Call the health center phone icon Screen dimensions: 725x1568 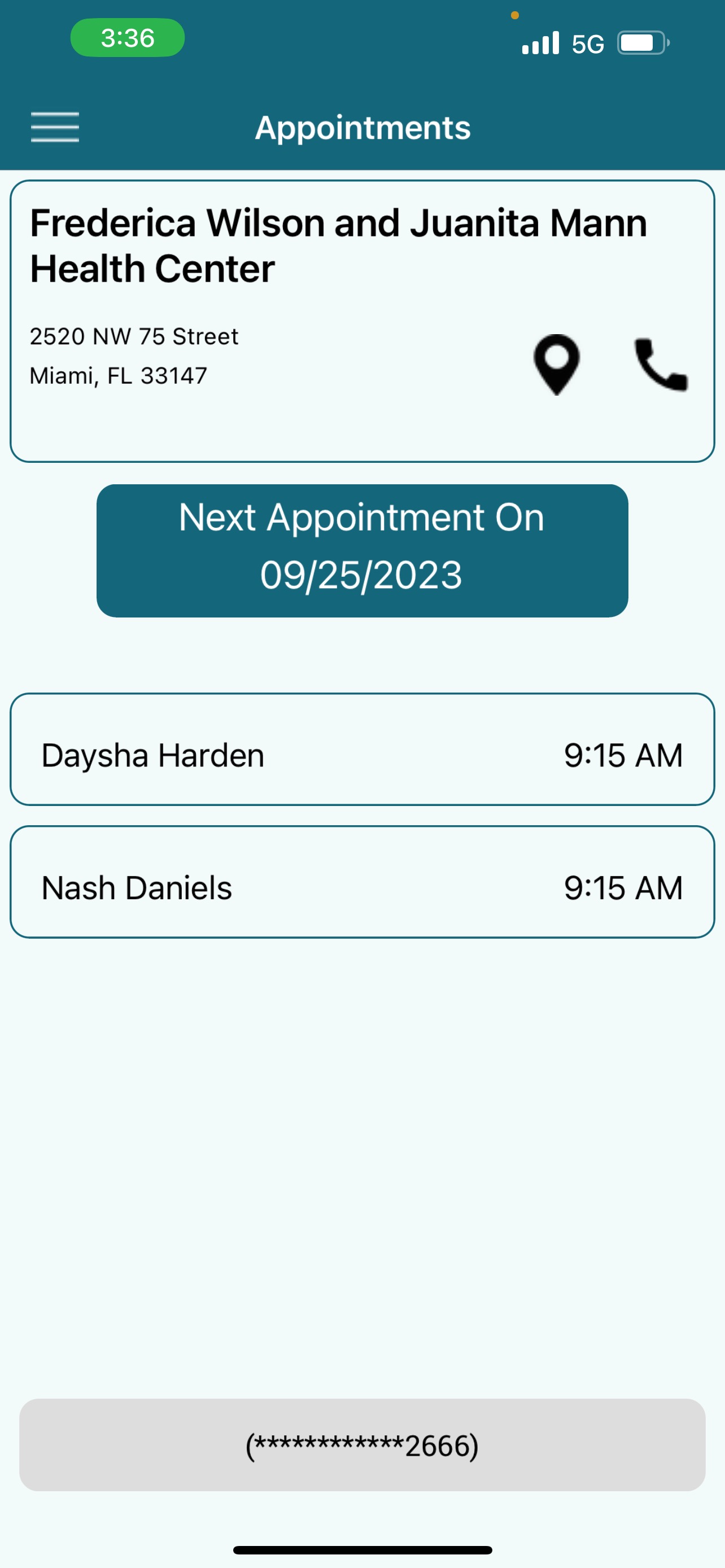coord(661,365)
